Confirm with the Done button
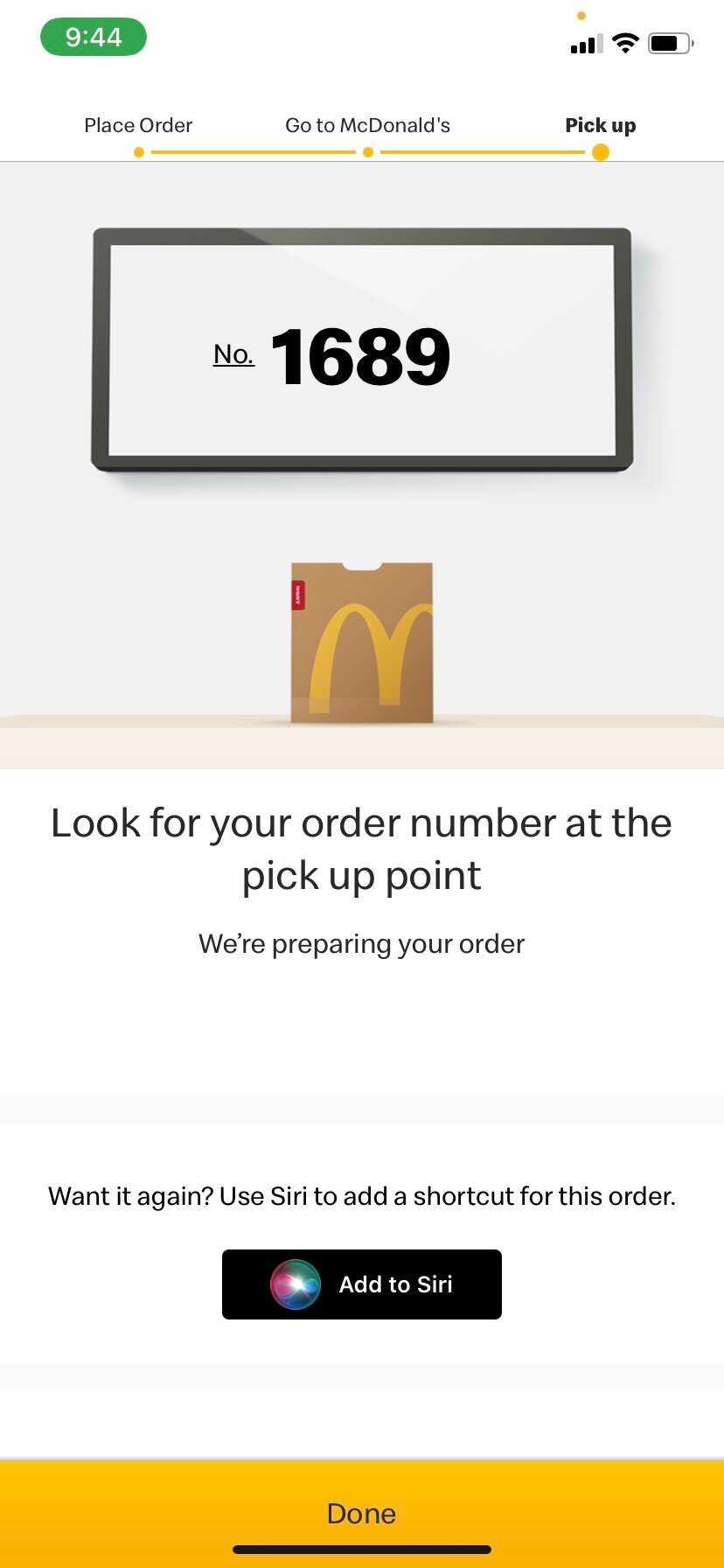Viewport: 724px width, 1568px height. point(361,1512)
